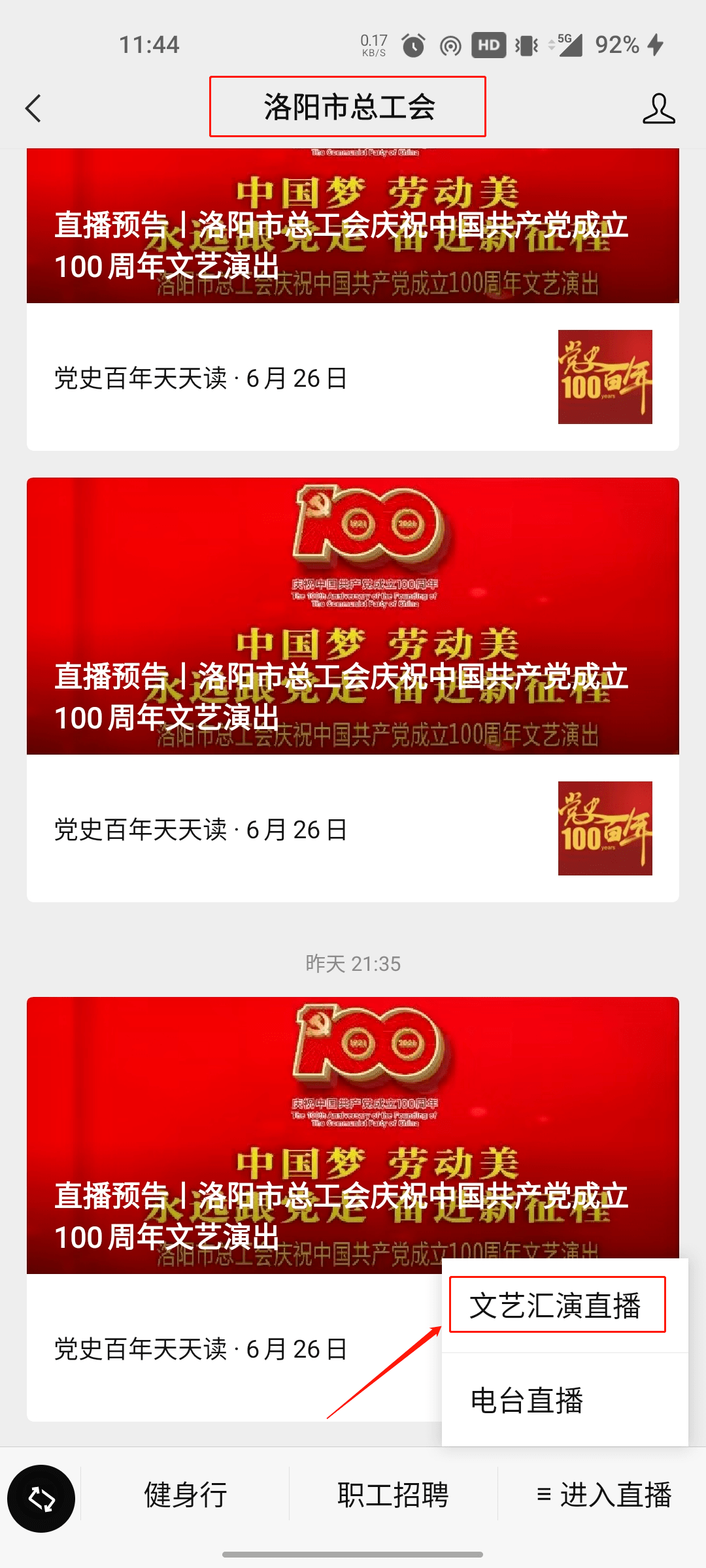Go back using the top-left arrow

33,108
